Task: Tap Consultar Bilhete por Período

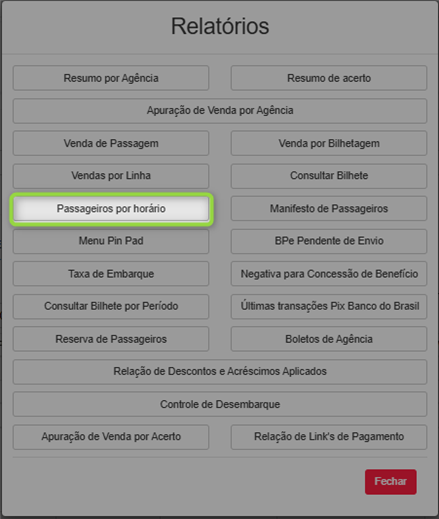Action: pyautogui.click(x=111, y=306)
